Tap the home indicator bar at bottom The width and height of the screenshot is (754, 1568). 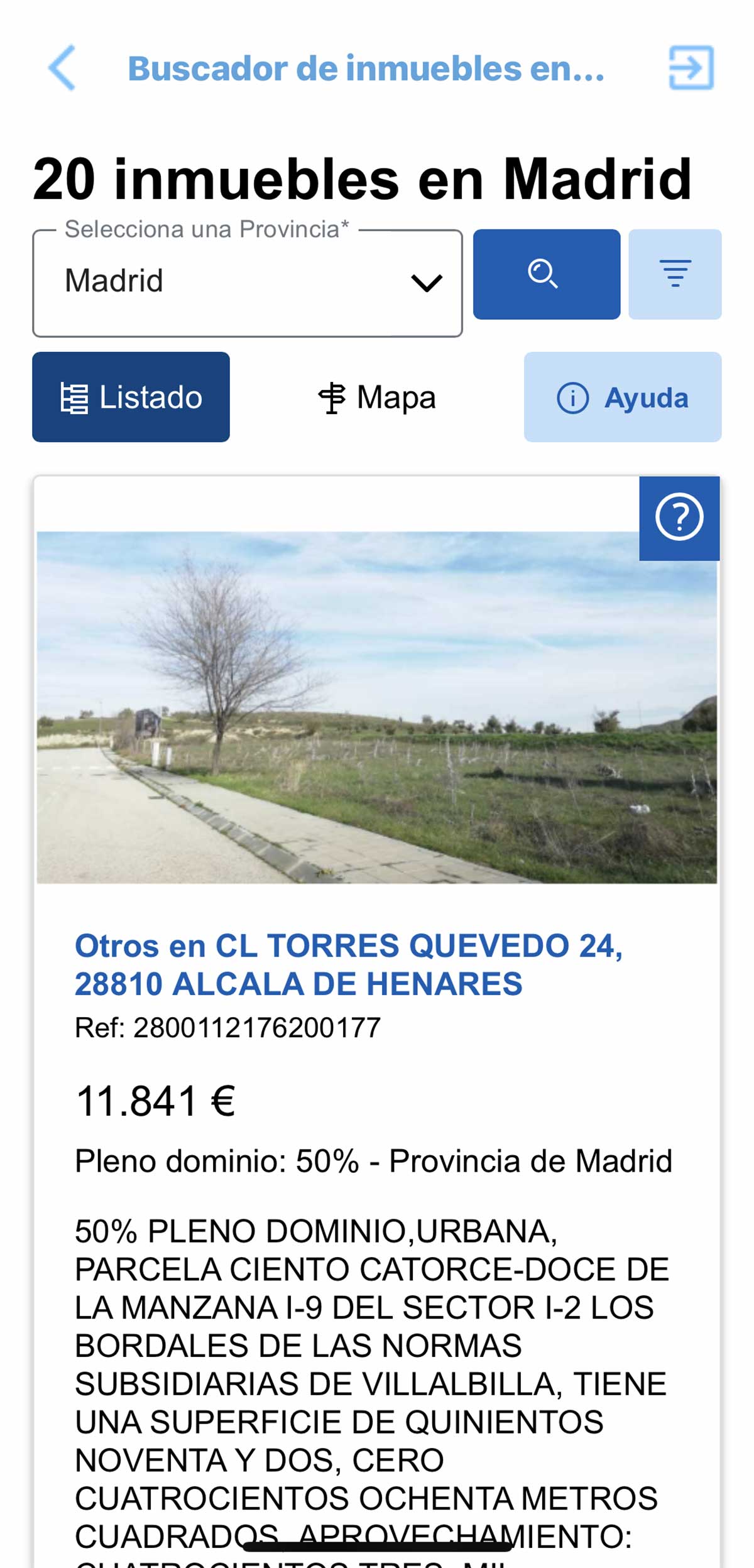(x=377, y=1547)
